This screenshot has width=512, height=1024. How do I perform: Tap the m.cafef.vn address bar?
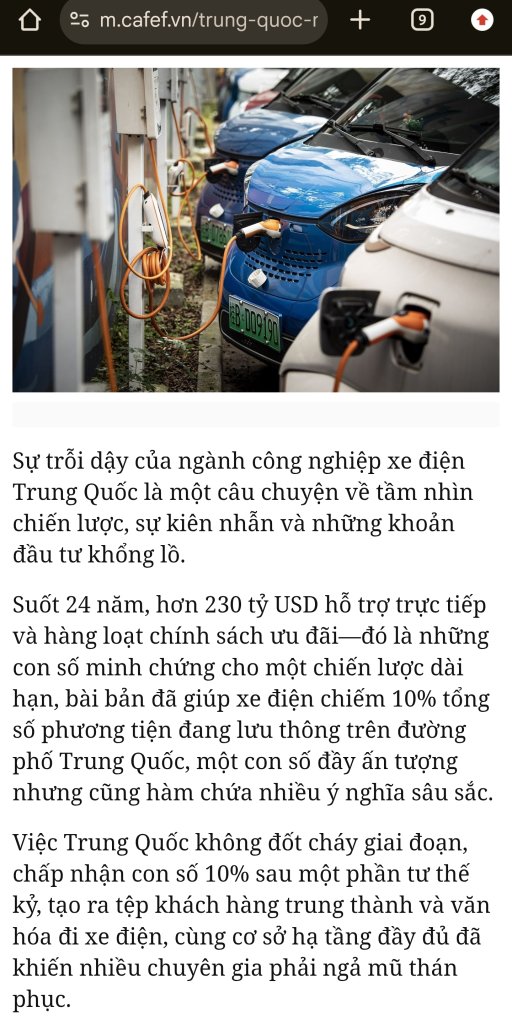(x=193, y=21)
